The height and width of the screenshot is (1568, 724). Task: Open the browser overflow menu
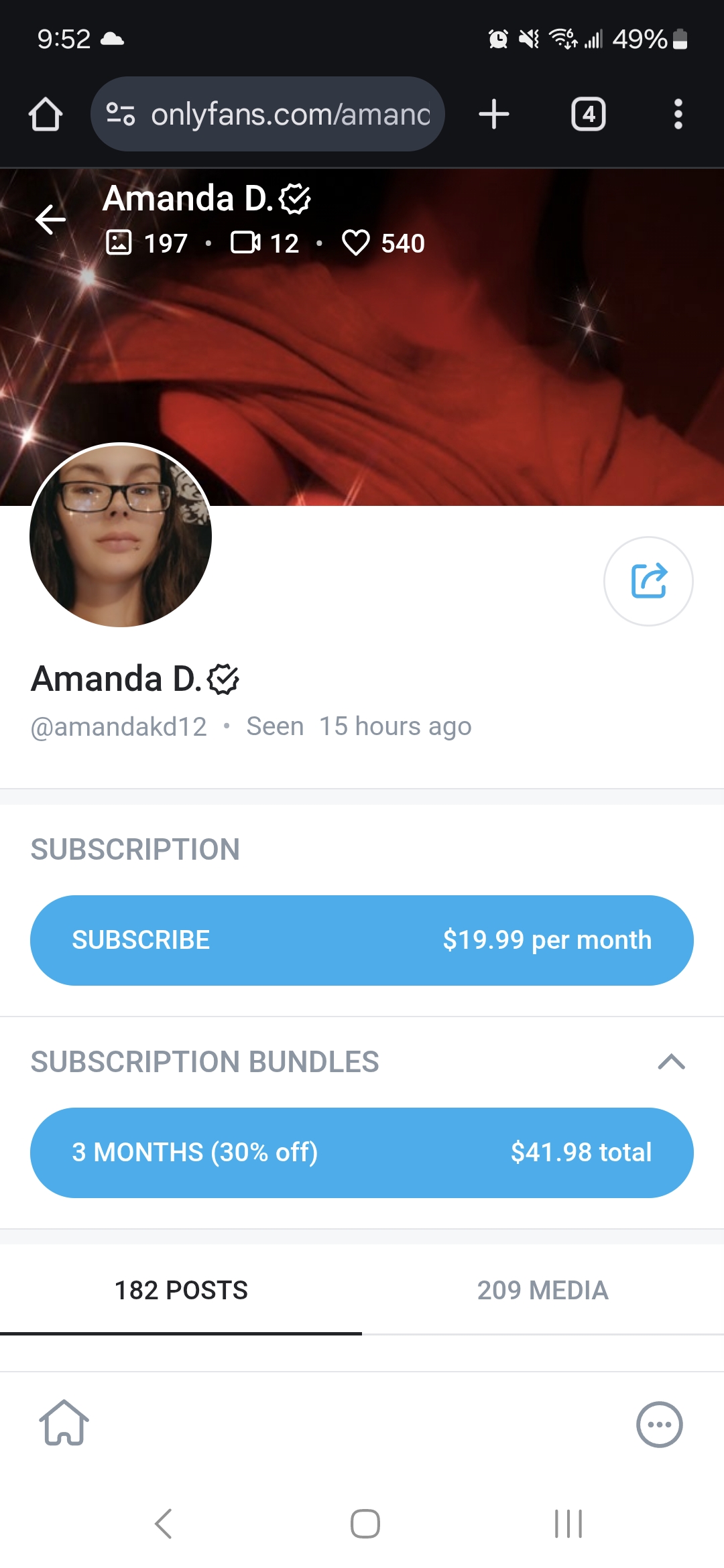(678, 114)
